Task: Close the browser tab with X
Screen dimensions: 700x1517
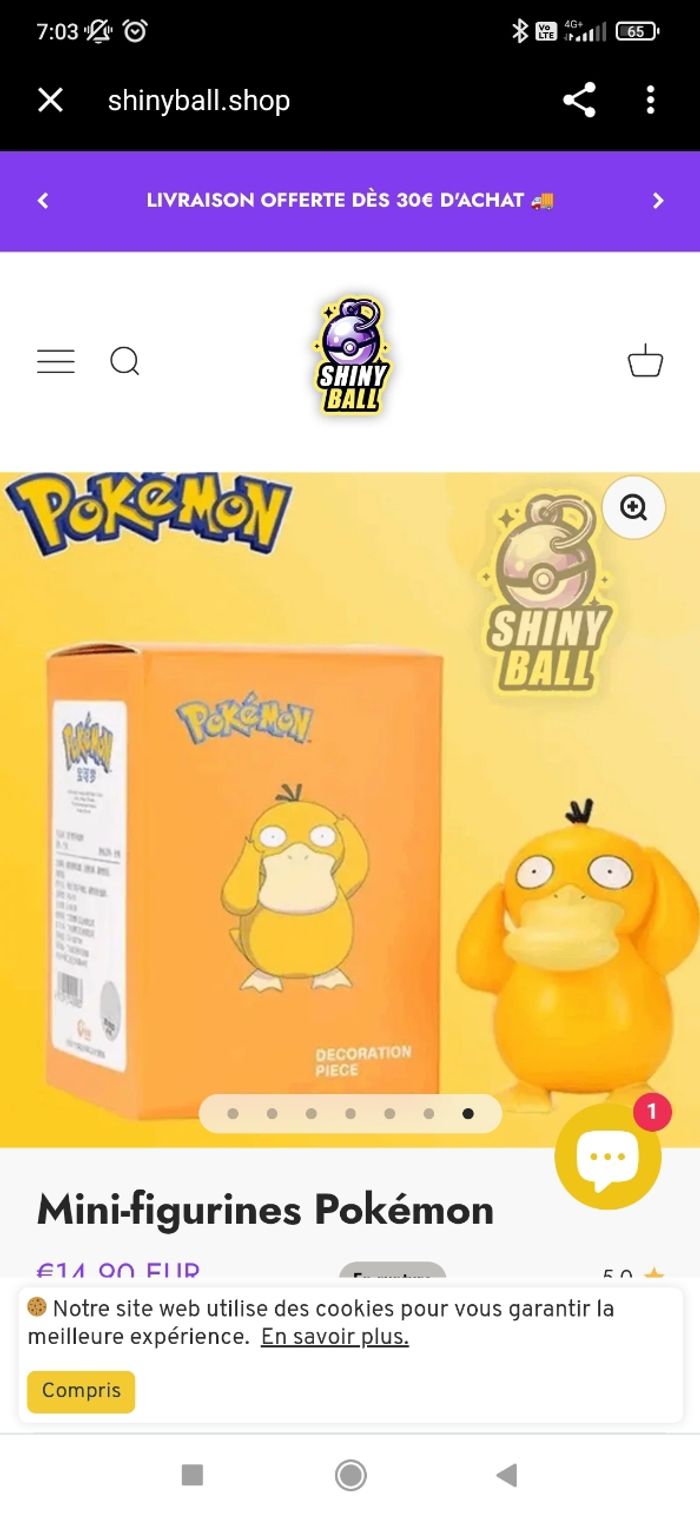Action: [50, 100]
